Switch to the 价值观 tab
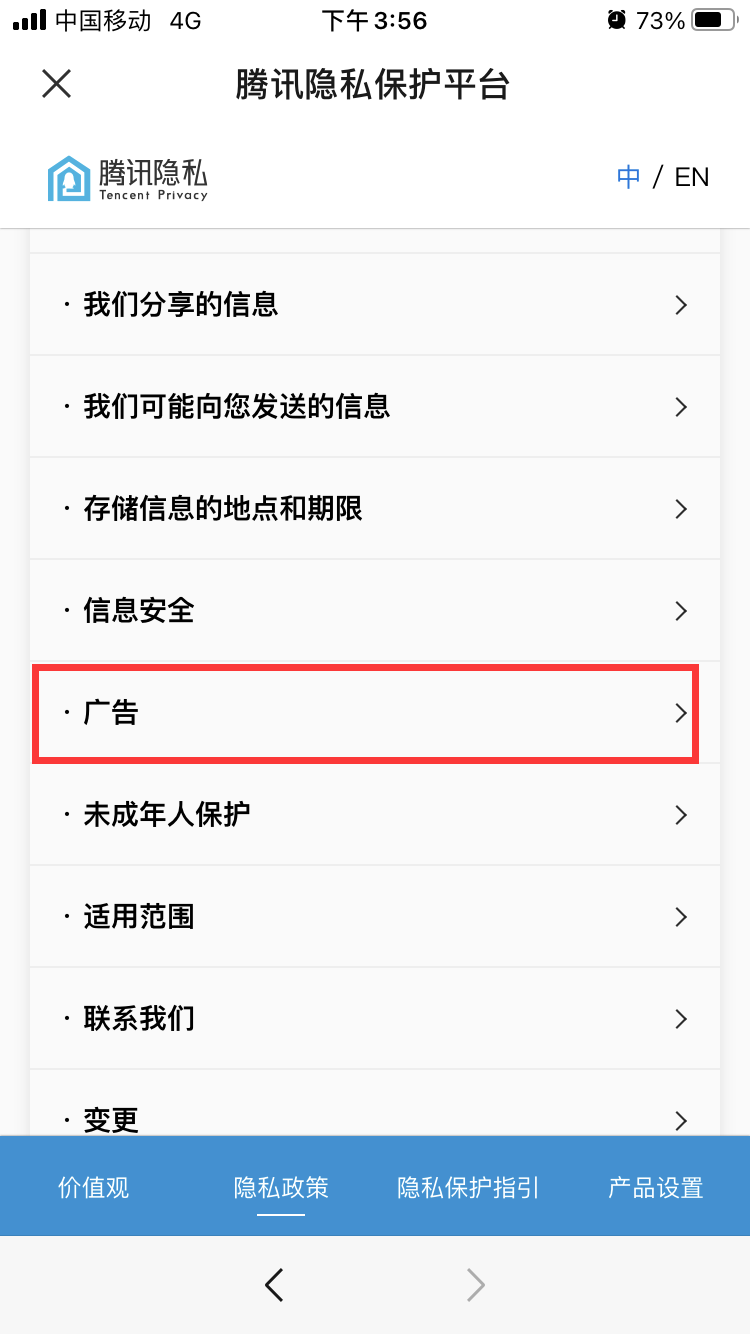Screen dimensions: 750x1334 (93, 1187)
